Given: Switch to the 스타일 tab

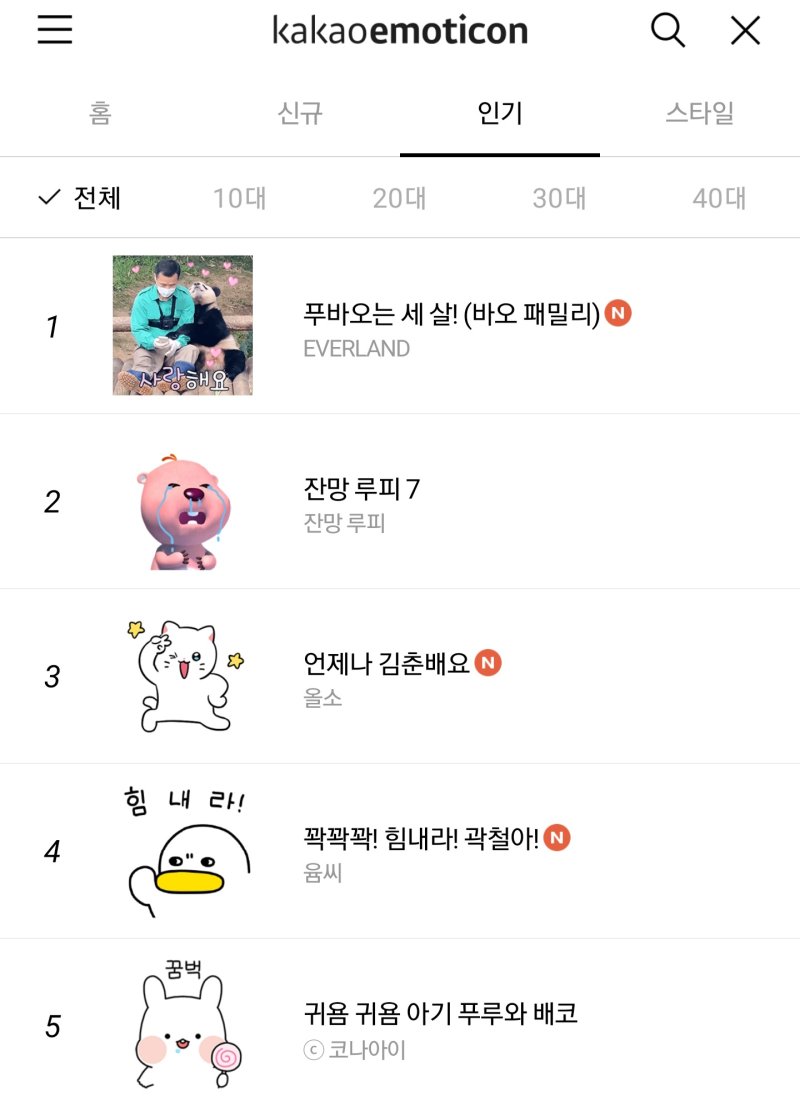Looking at the screenshot, I should coord(700,114).
